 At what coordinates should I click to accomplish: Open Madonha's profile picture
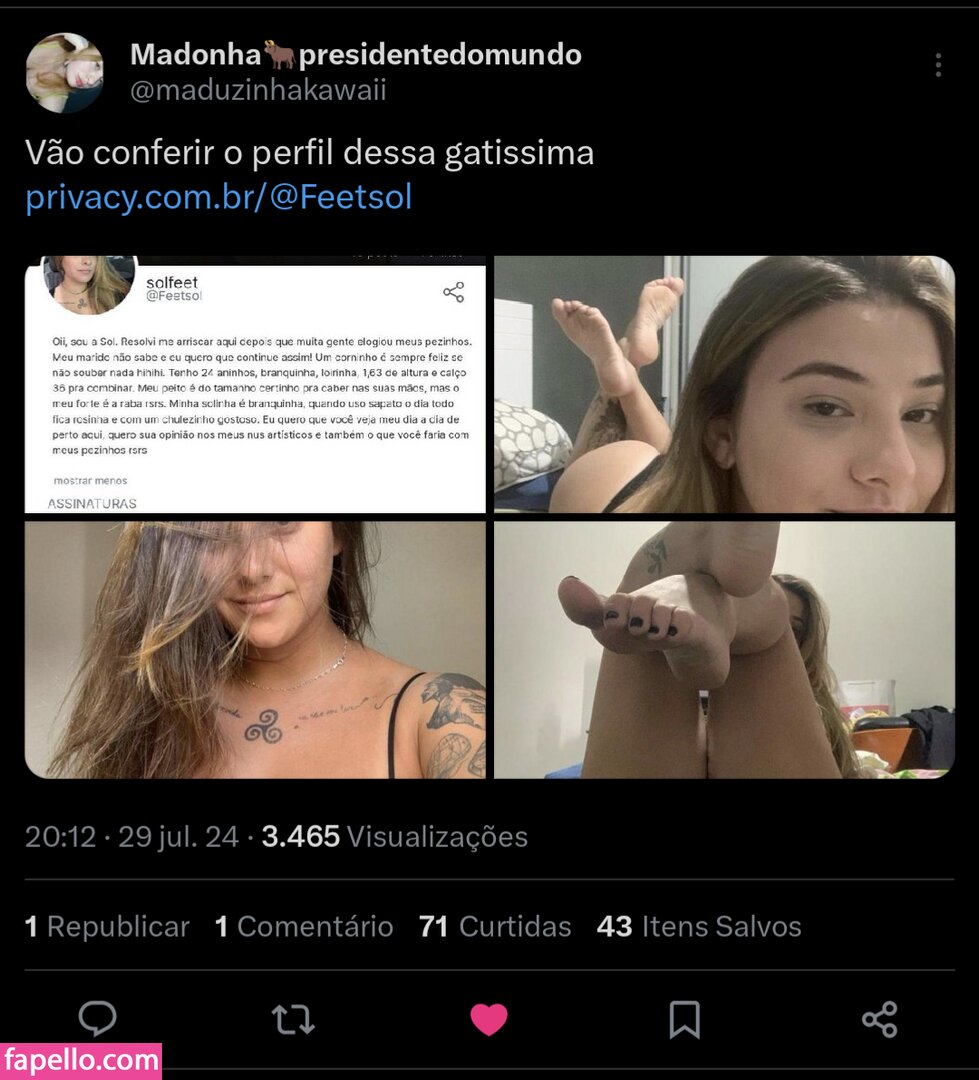pos(65,72)
